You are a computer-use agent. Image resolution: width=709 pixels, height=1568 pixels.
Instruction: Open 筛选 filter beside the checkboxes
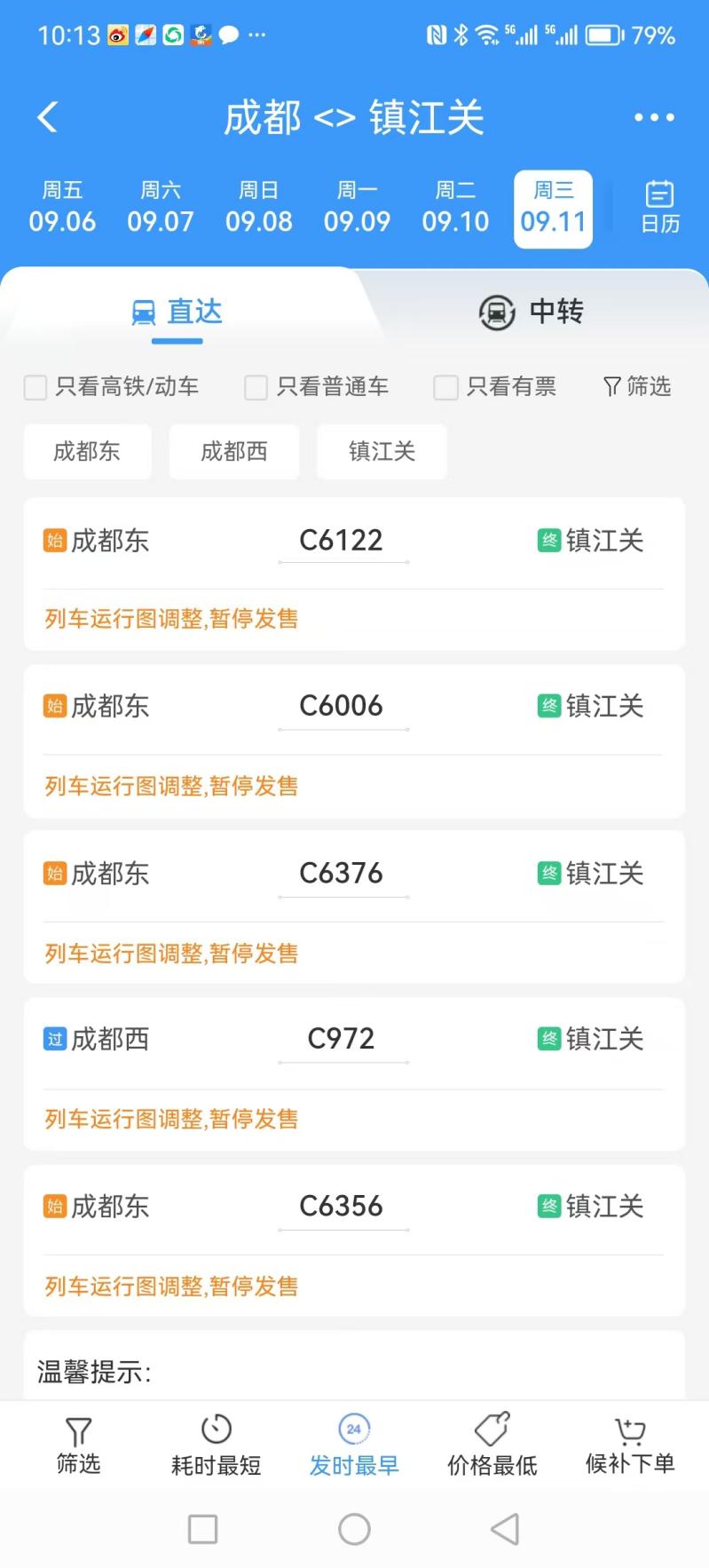click(636, 386)
